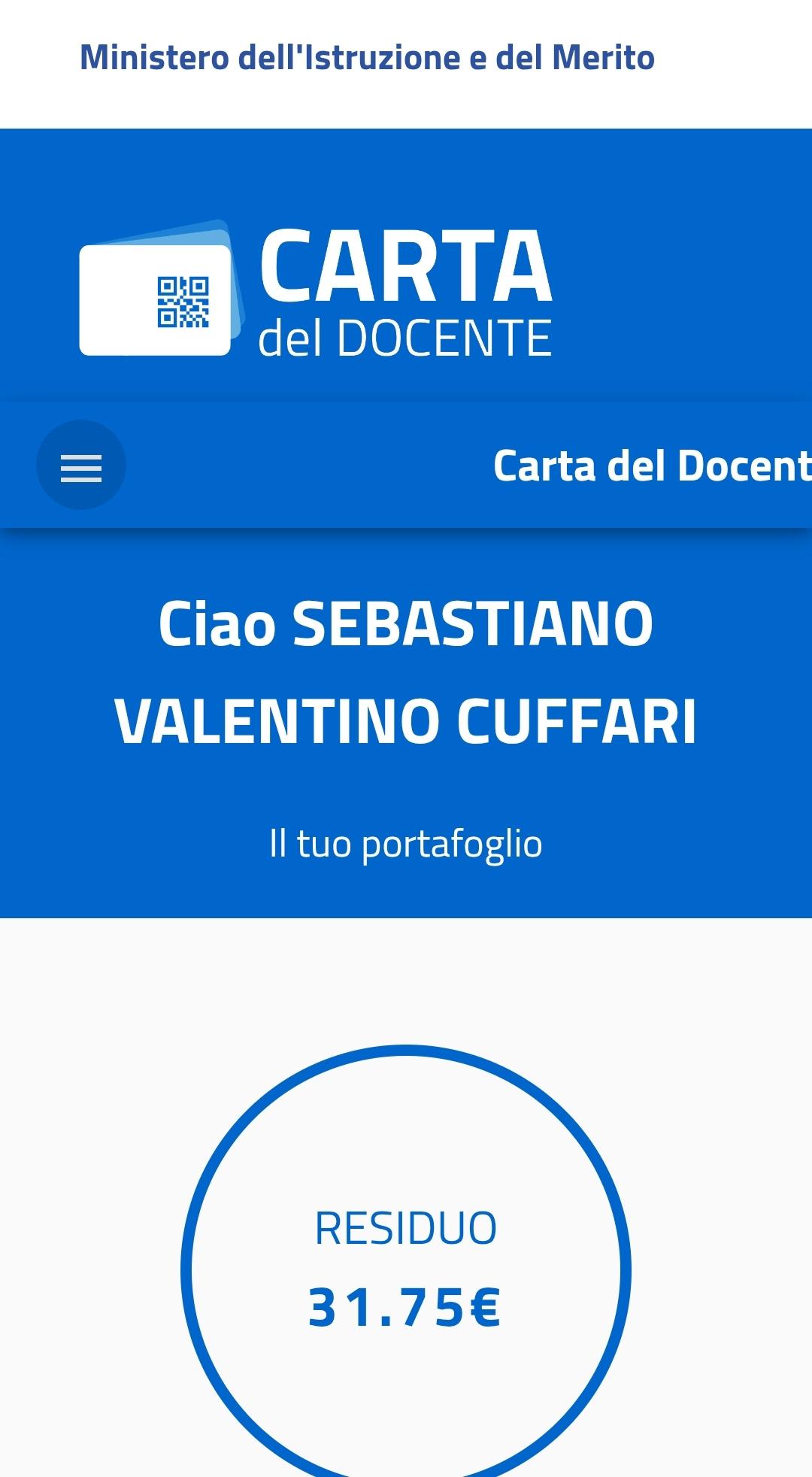Screen dimensions: 812x1477
Task: Open the hamburger navigation menu
Action: [81, 466]
